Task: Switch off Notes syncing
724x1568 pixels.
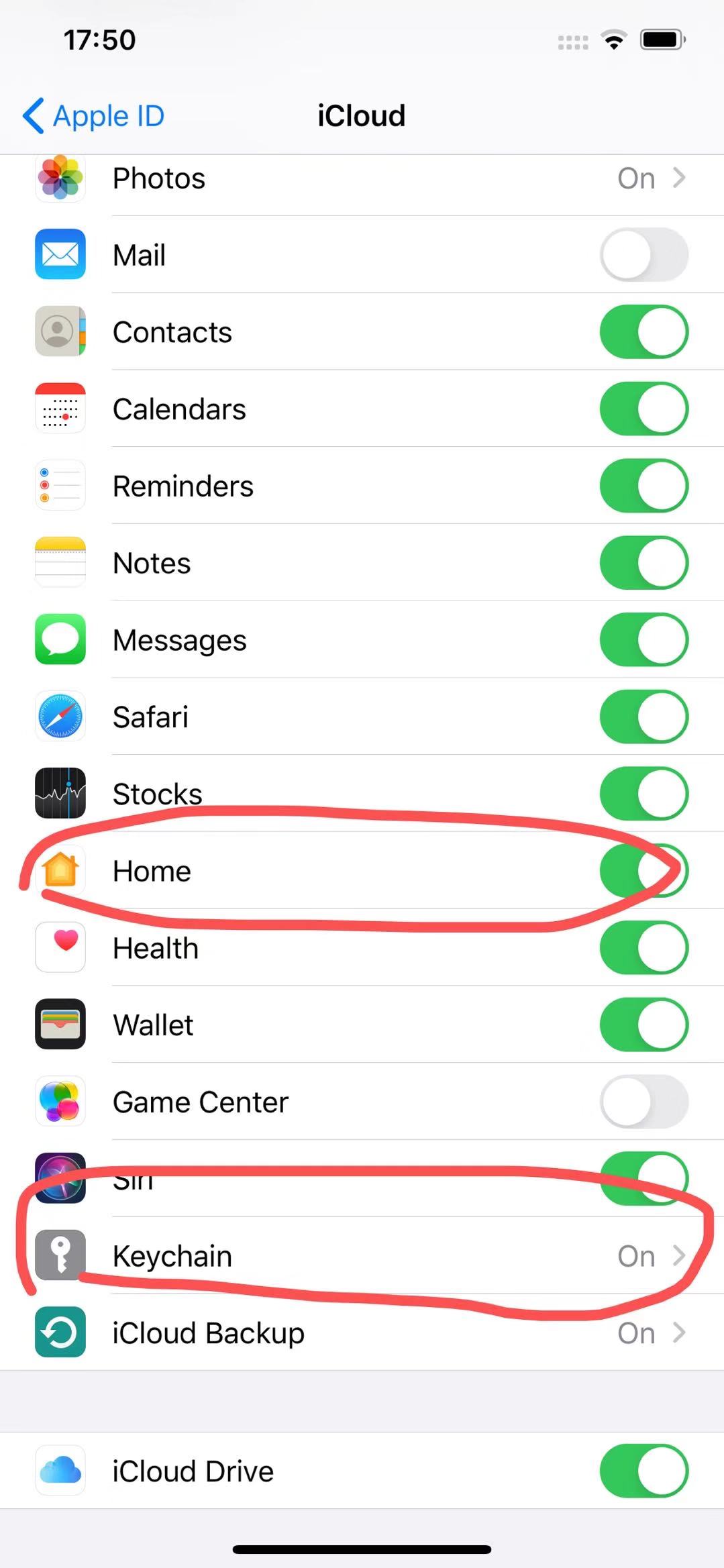Action: coord(643,563)
